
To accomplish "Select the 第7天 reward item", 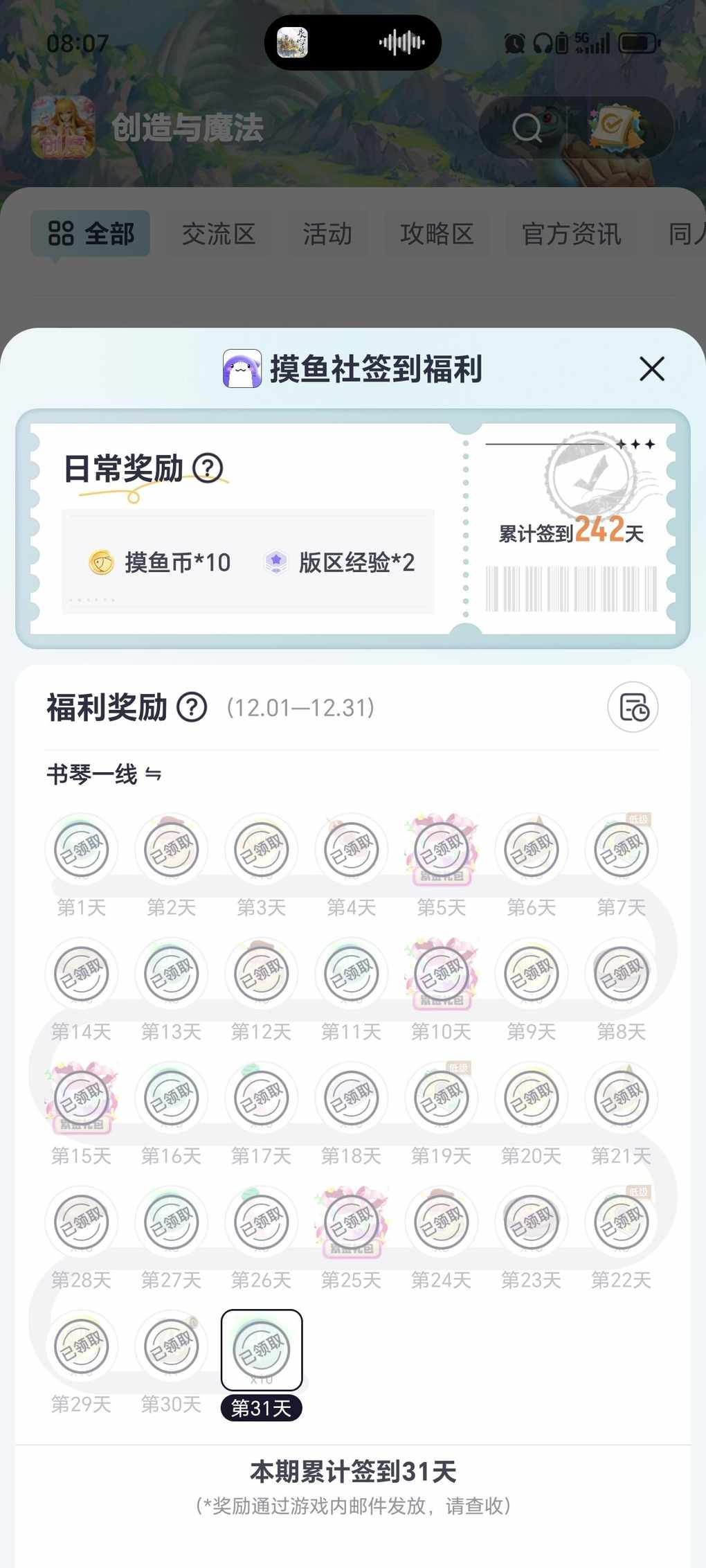I will click(x=622, y=850).
